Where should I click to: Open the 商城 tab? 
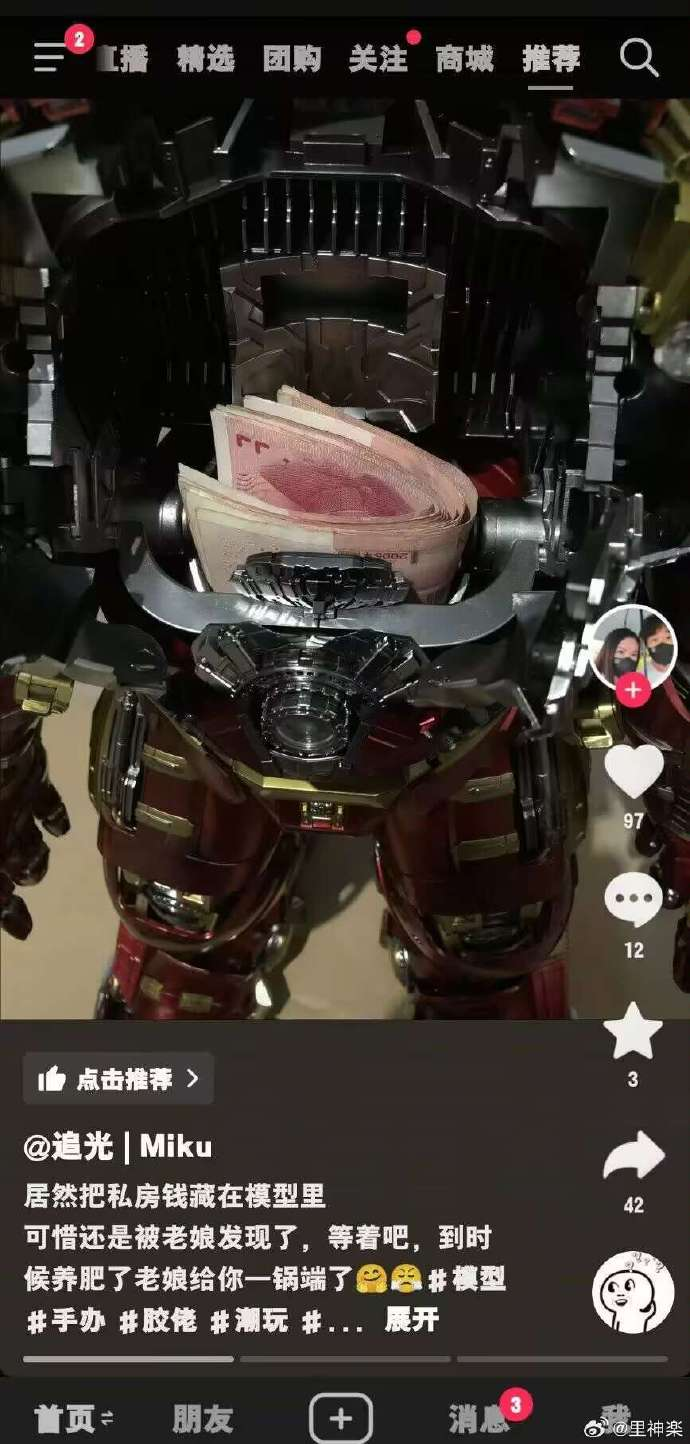[x=465, y=59]
